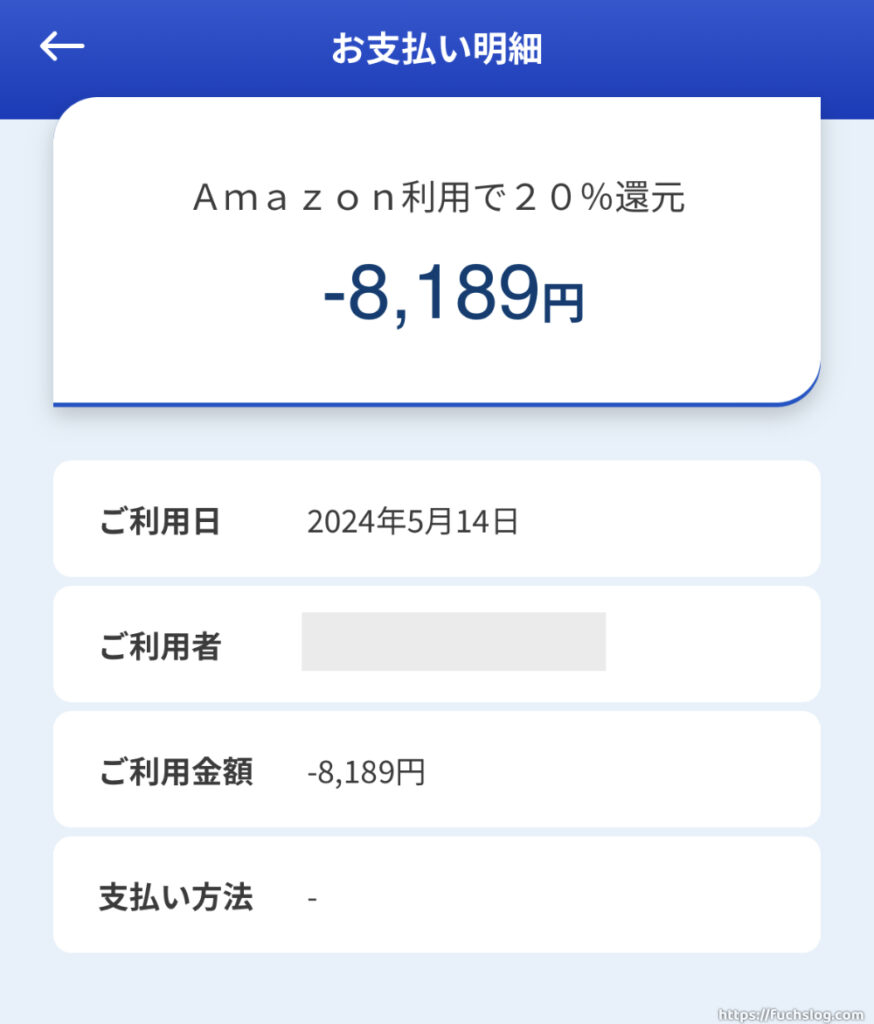Click the return arrow in the header bar
874x1024 pixels.
point(62,45)
